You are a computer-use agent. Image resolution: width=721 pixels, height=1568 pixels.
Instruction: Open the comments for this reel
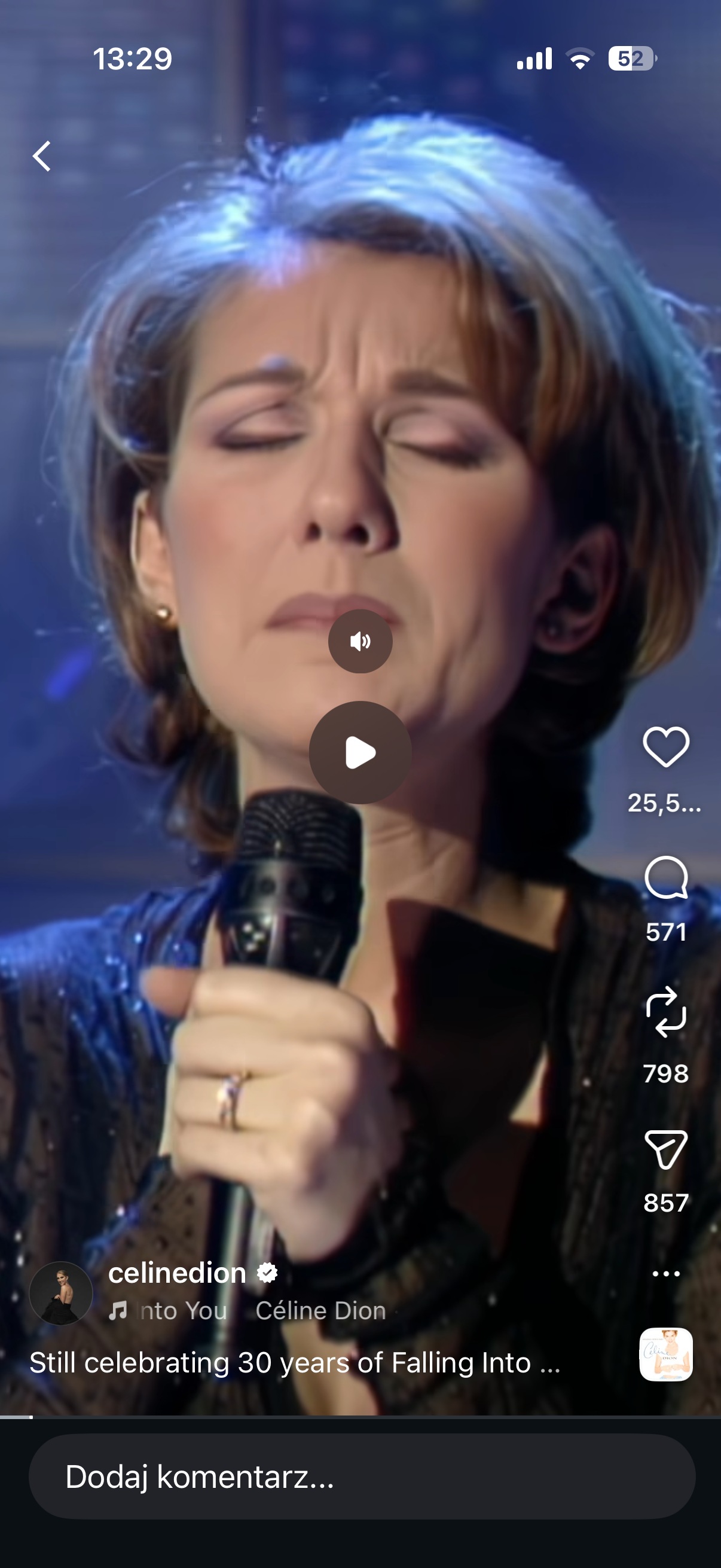[665, 878]
